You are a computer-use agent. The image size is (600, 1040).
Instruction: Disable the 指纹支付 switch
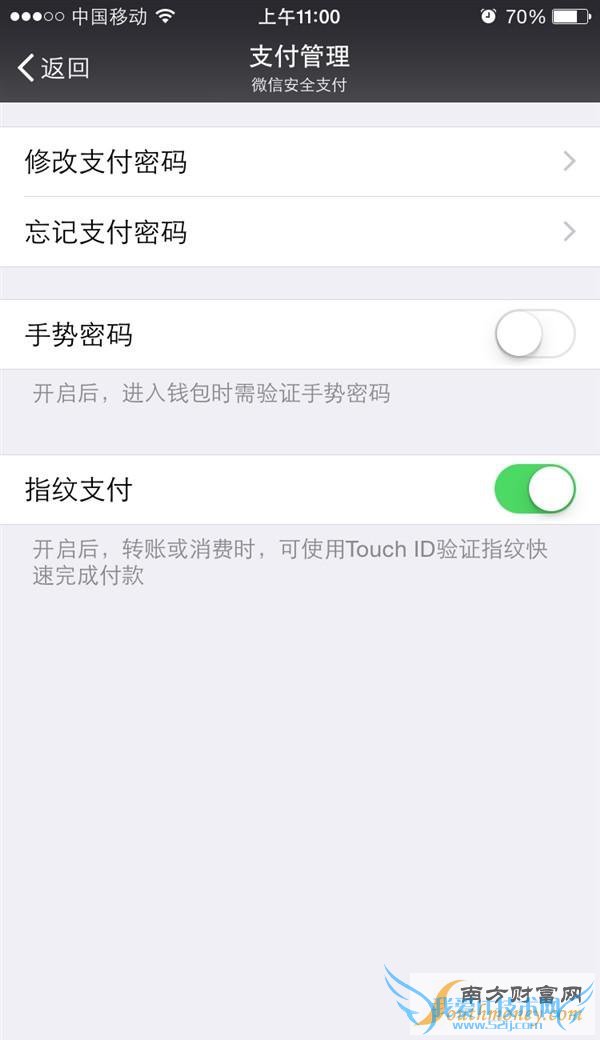coord(535,490)
